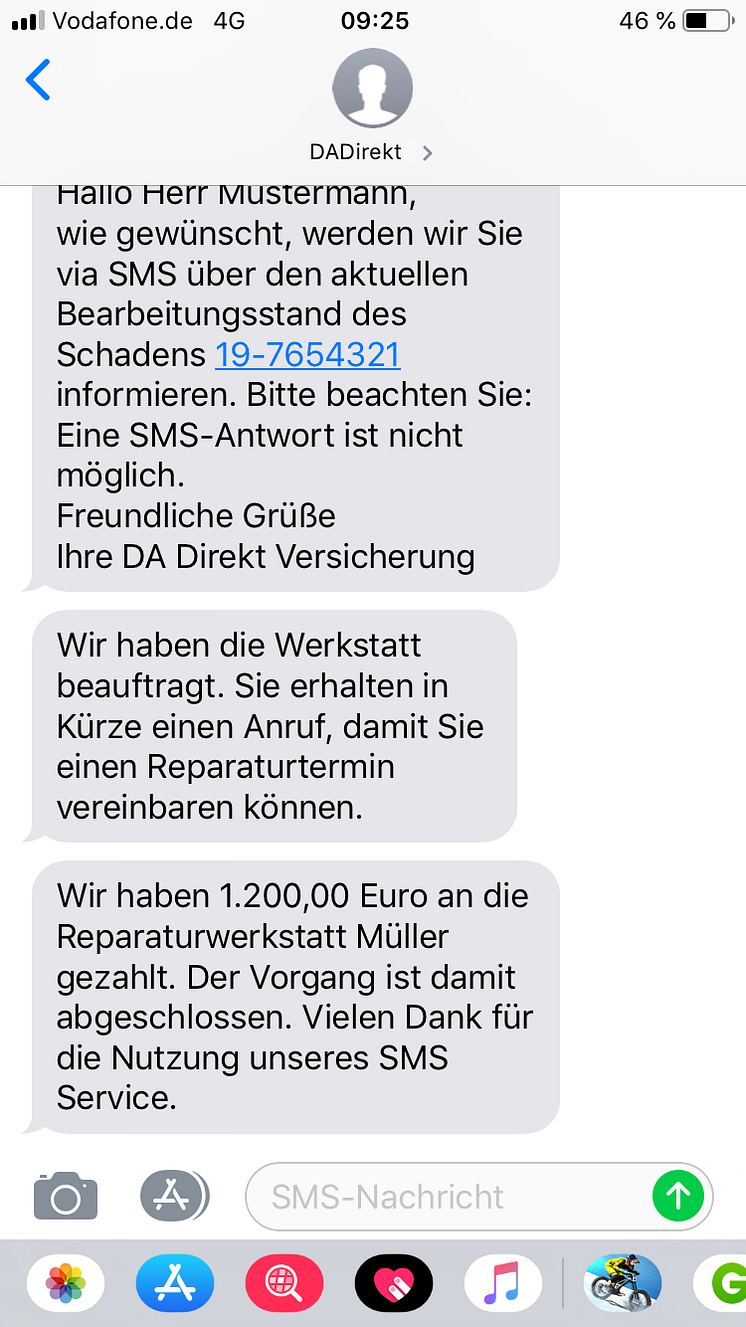Open the Music app in the strip
The image size is (746, 1327).
click(503, 1283)
